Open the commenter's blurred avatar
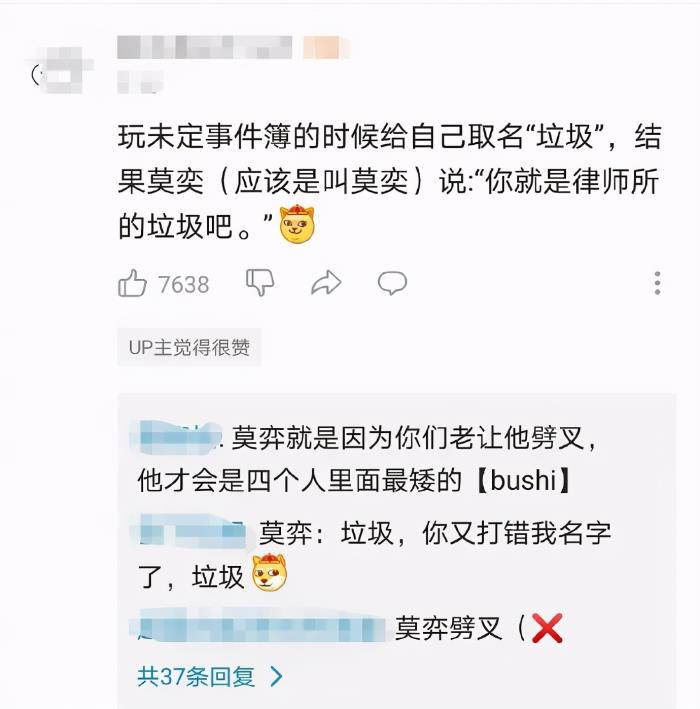 pos(52,73)
